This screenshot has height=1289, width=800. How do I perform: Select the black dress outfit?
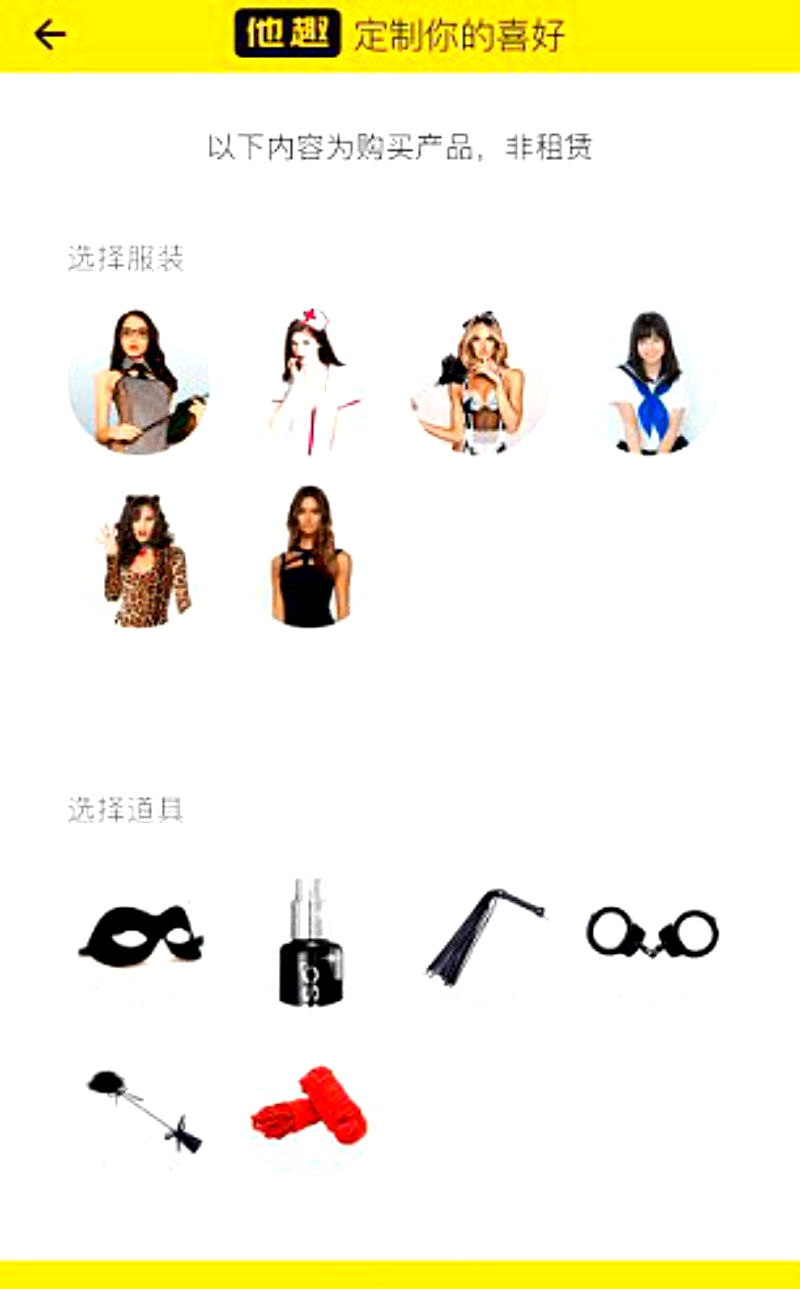point(310,558)
